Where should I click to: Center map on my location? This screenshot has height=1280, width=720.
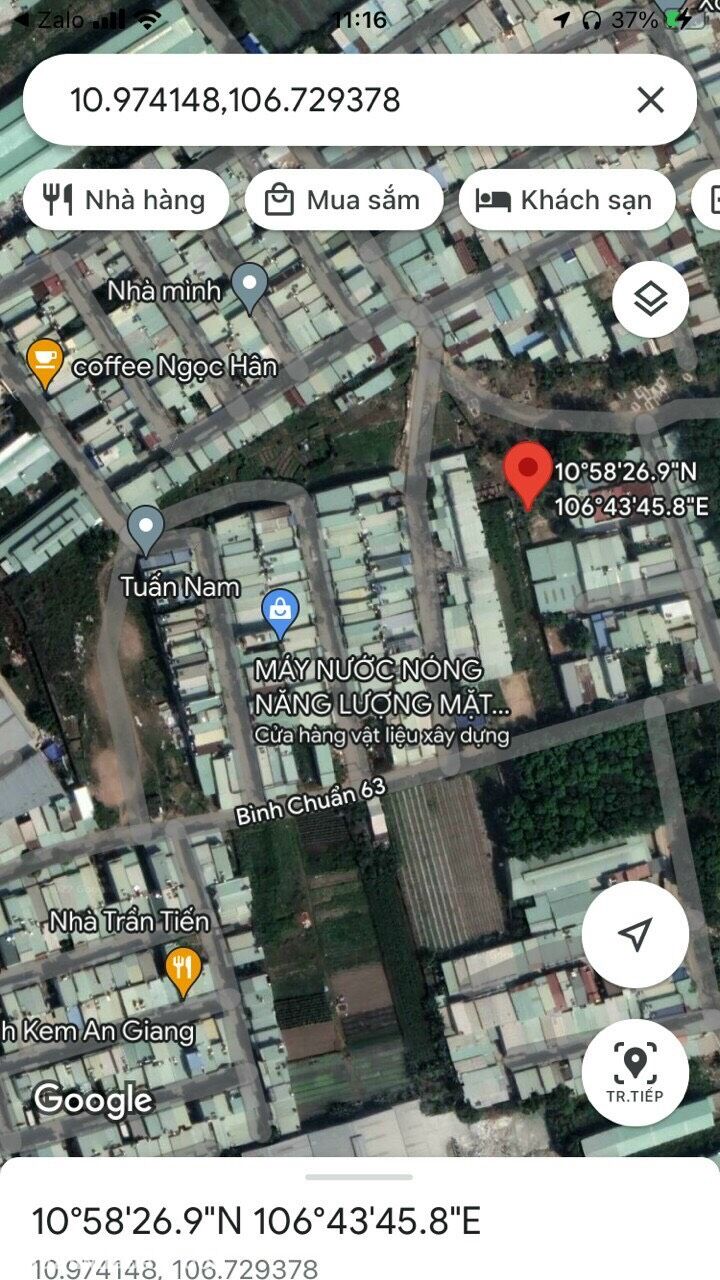(635, 935)
